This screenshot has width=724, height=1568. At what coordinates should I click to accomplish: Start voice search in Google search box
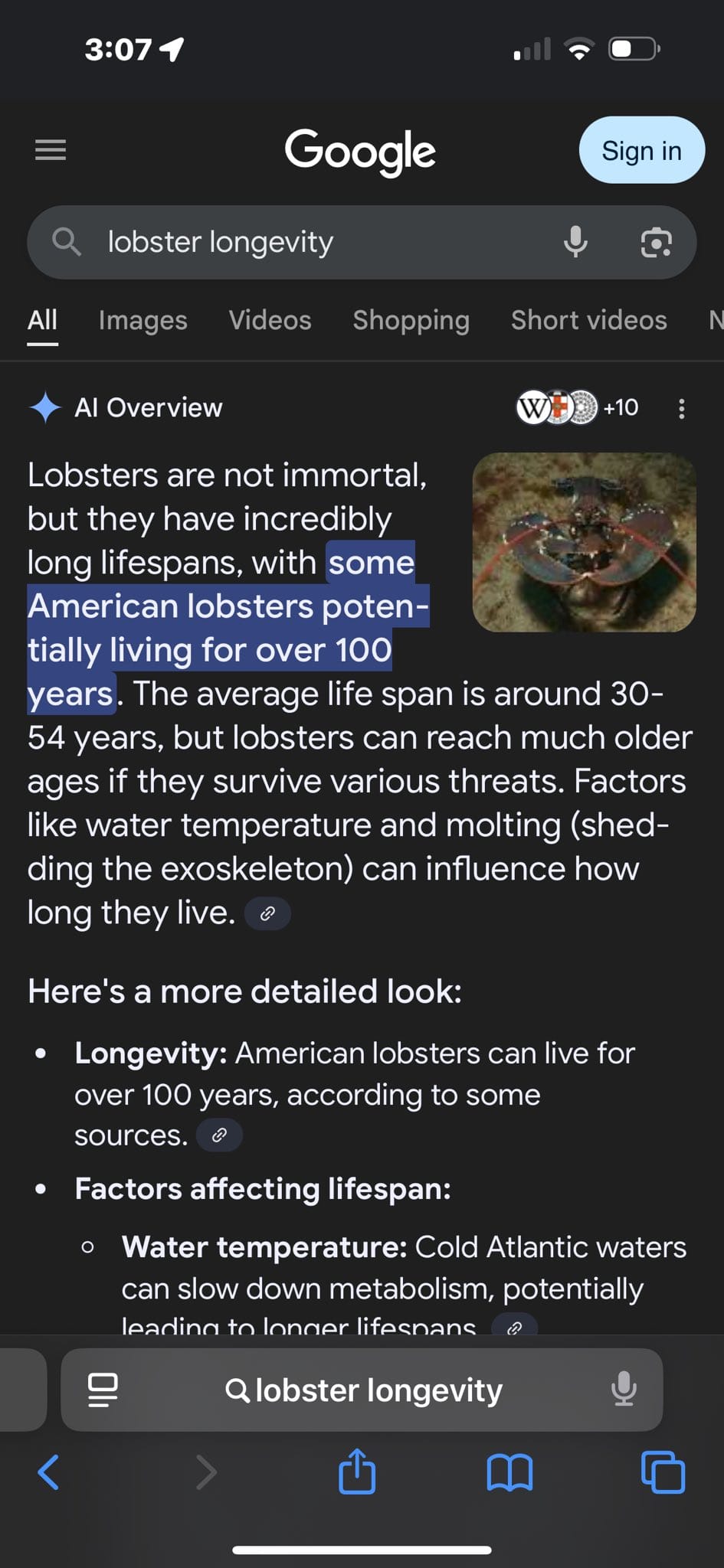click(x=575, y=242)
